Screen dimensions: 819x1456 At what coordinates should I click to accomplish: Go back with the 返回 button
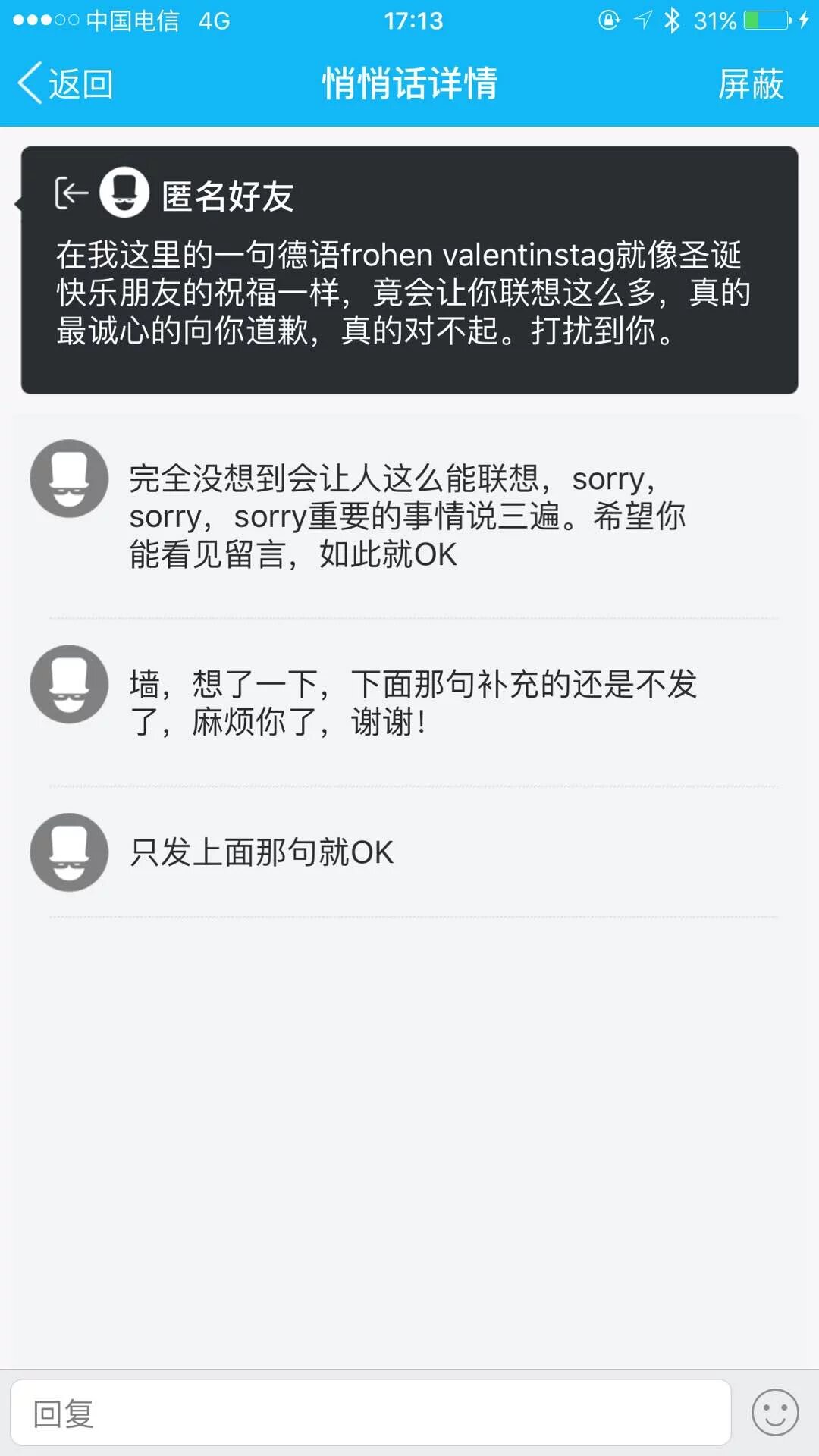click(67, 83)
